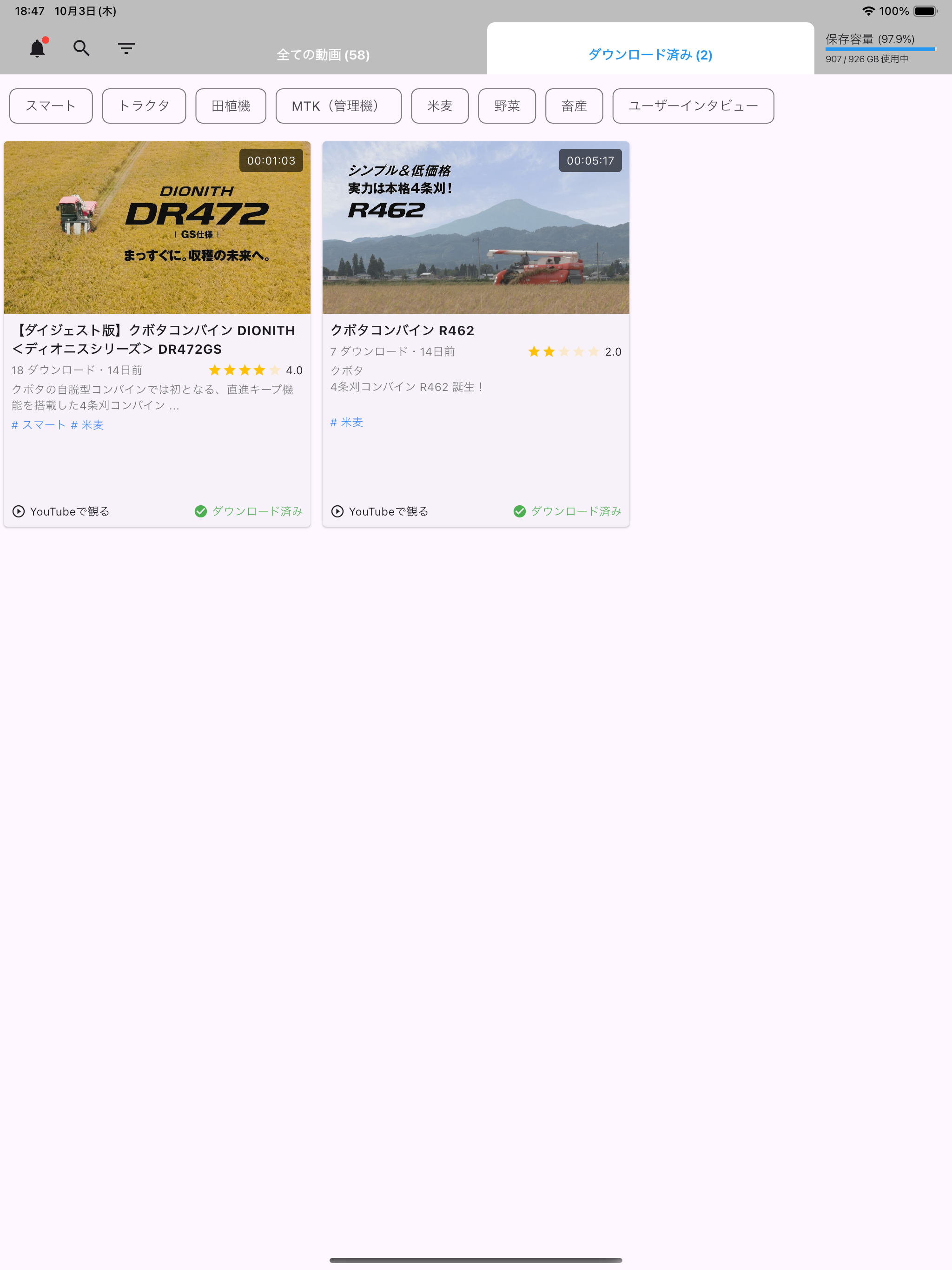
Task: Enable the 野菜 category filter
Action: (507, 106)
